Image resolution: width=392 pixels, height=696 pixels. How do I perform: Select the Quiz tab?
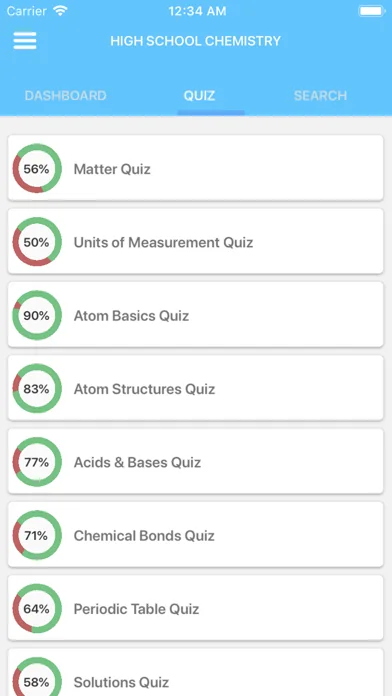coord(199,95)
